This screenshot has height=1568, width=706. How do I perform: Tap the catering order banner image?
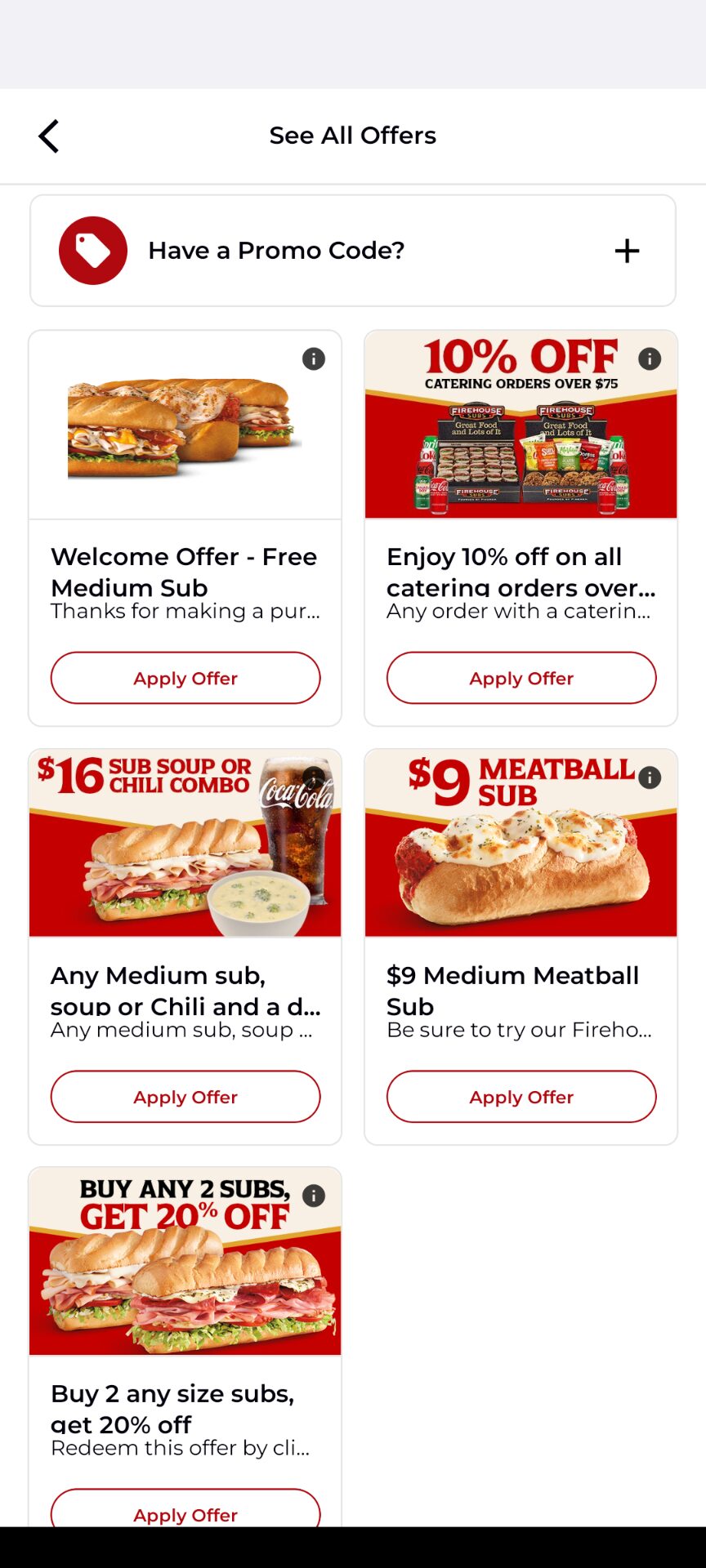521,424
